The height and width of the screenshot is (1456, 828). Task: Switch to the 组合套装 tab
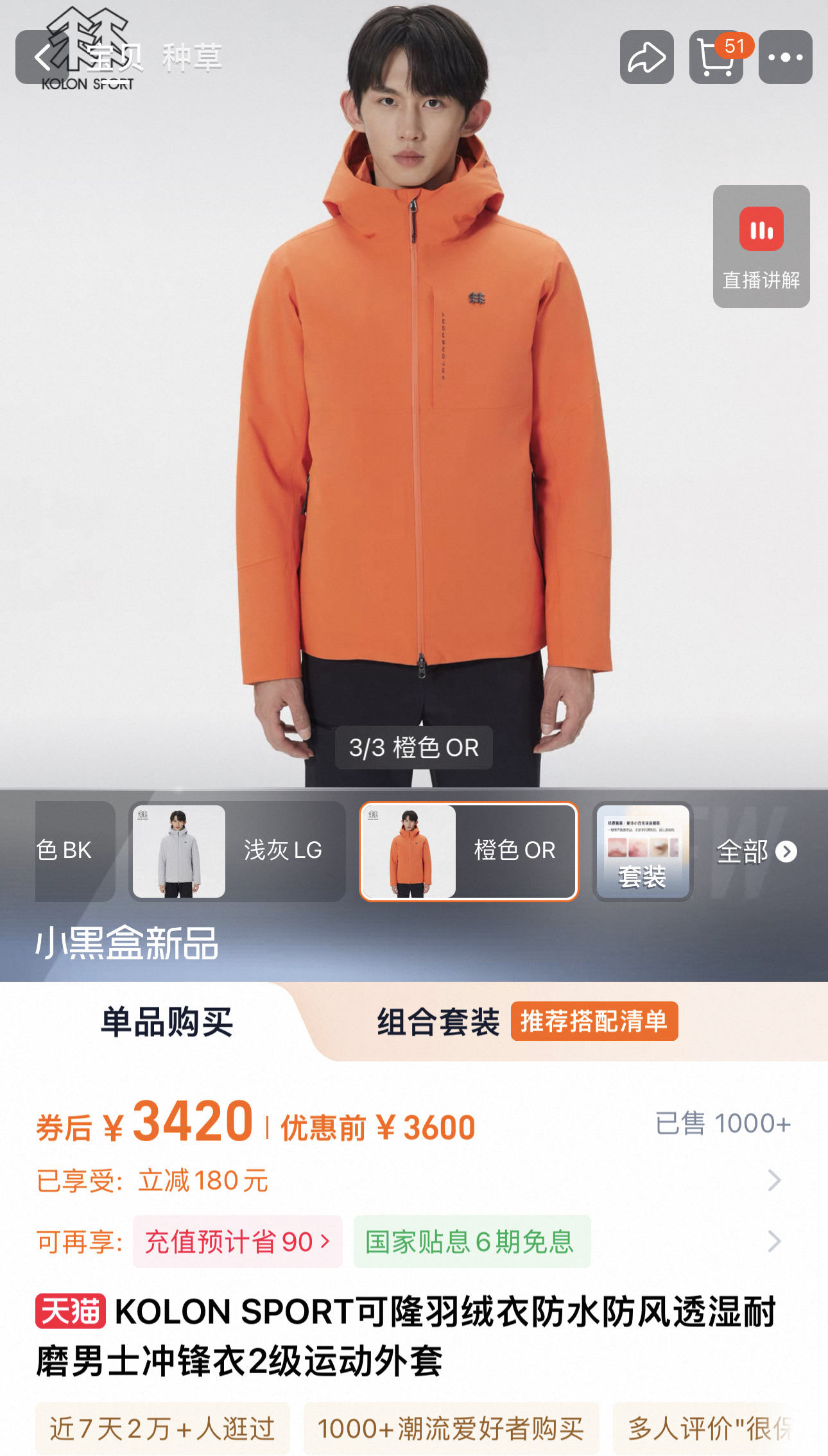(x=527, y=1021)
